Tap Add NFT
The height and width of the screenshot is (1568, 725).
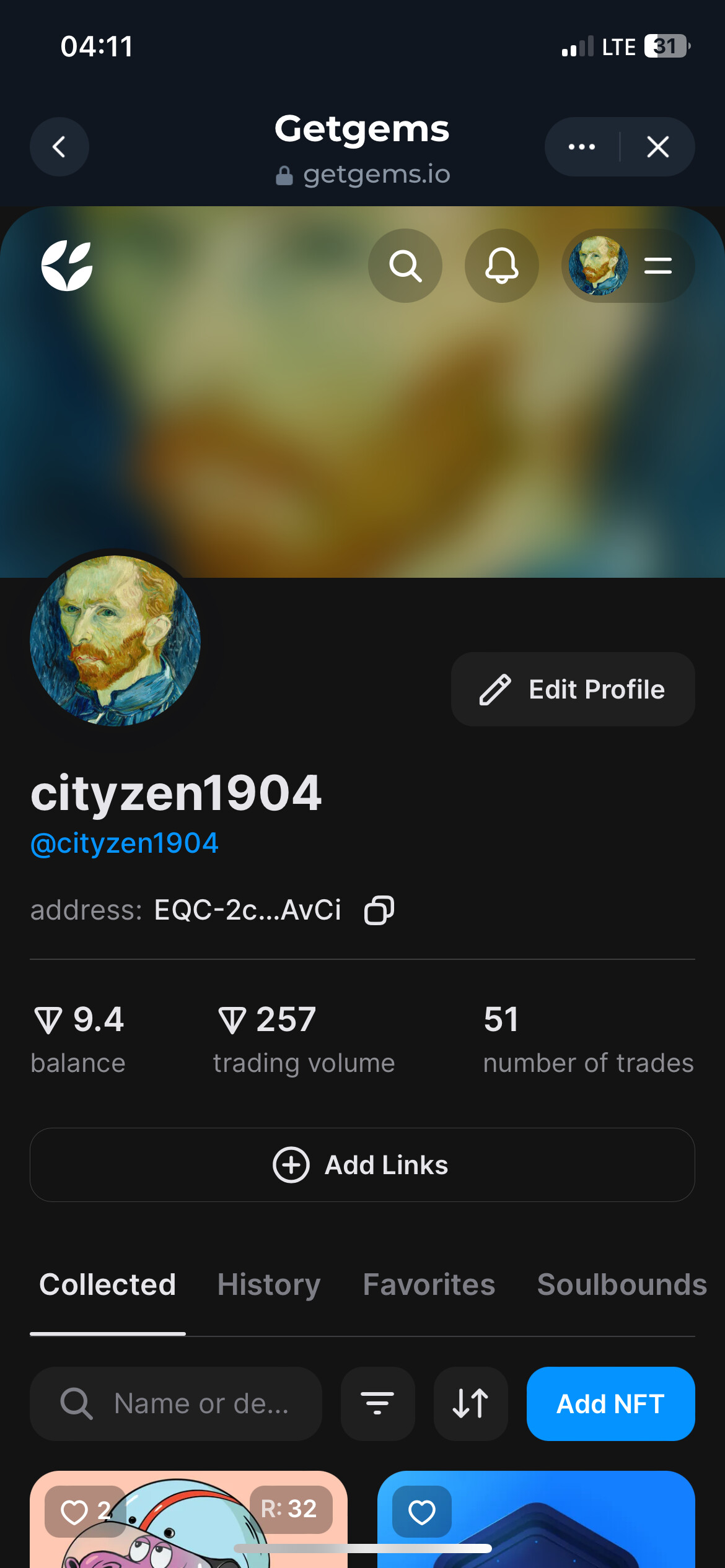[x=611, y=1404]
